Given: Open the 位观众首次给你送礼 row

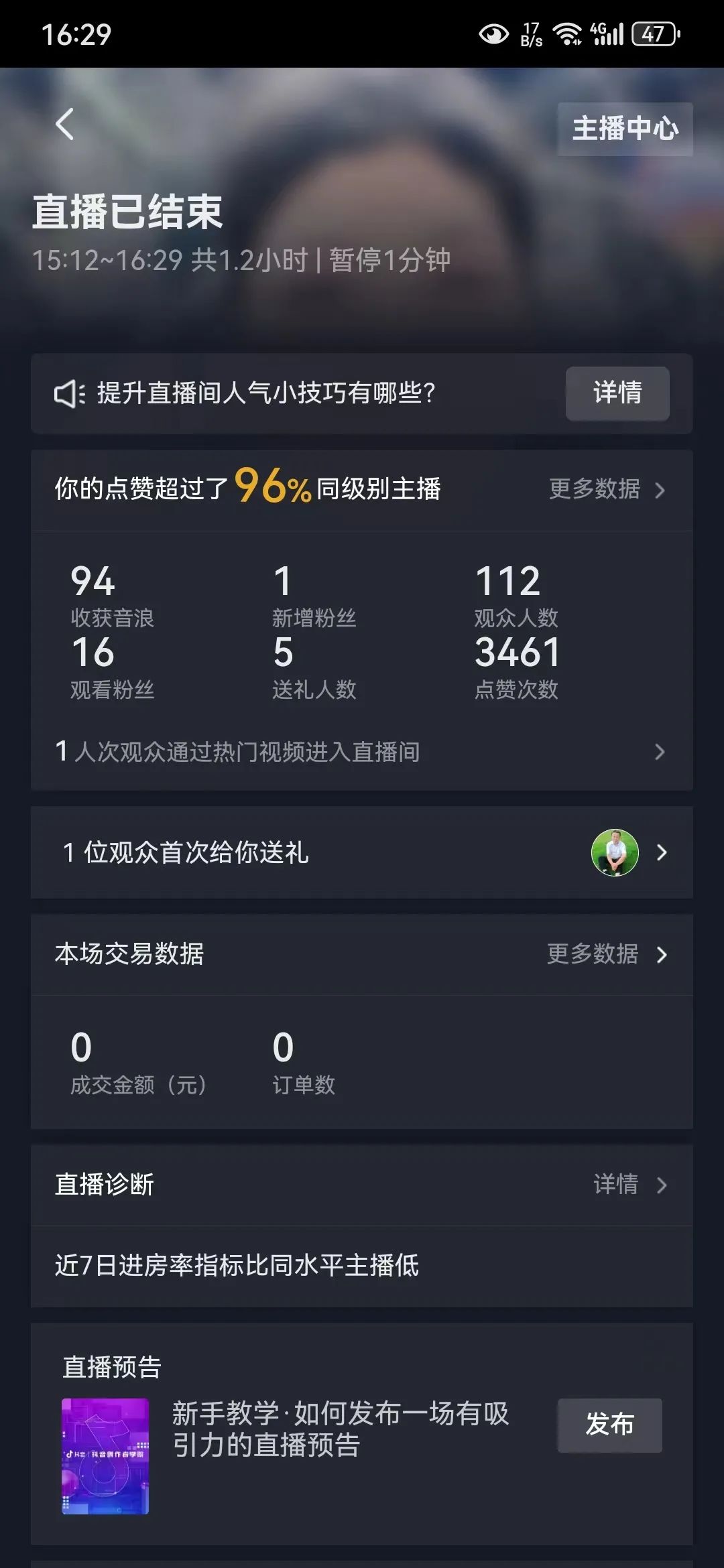Looking at the screenshot, I should click(x=361, y=852).
